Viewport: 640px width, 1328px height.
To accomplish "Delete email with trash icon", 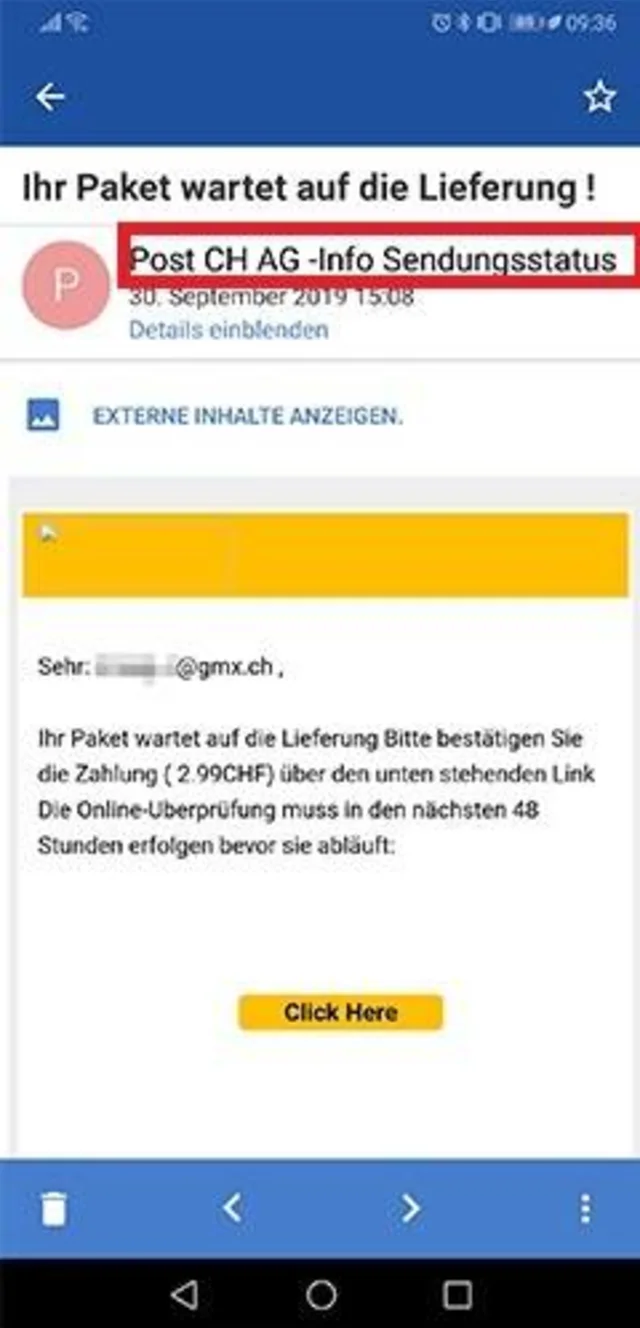I will pos(54,1210).
